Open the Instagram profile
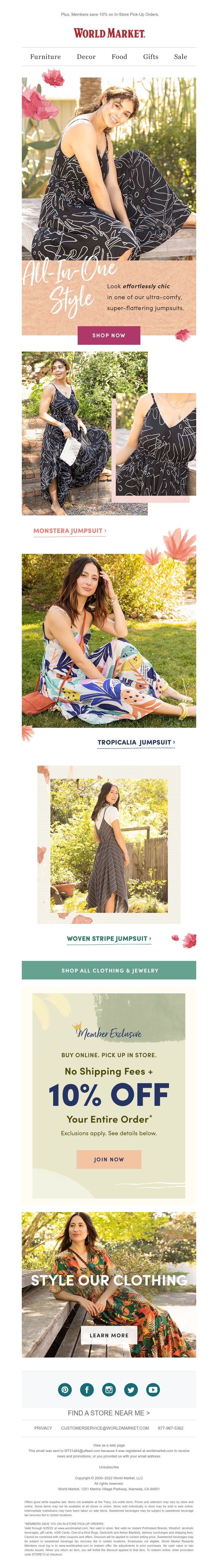The width and height of the screenshot is (218, 1568). (109, 1390)
